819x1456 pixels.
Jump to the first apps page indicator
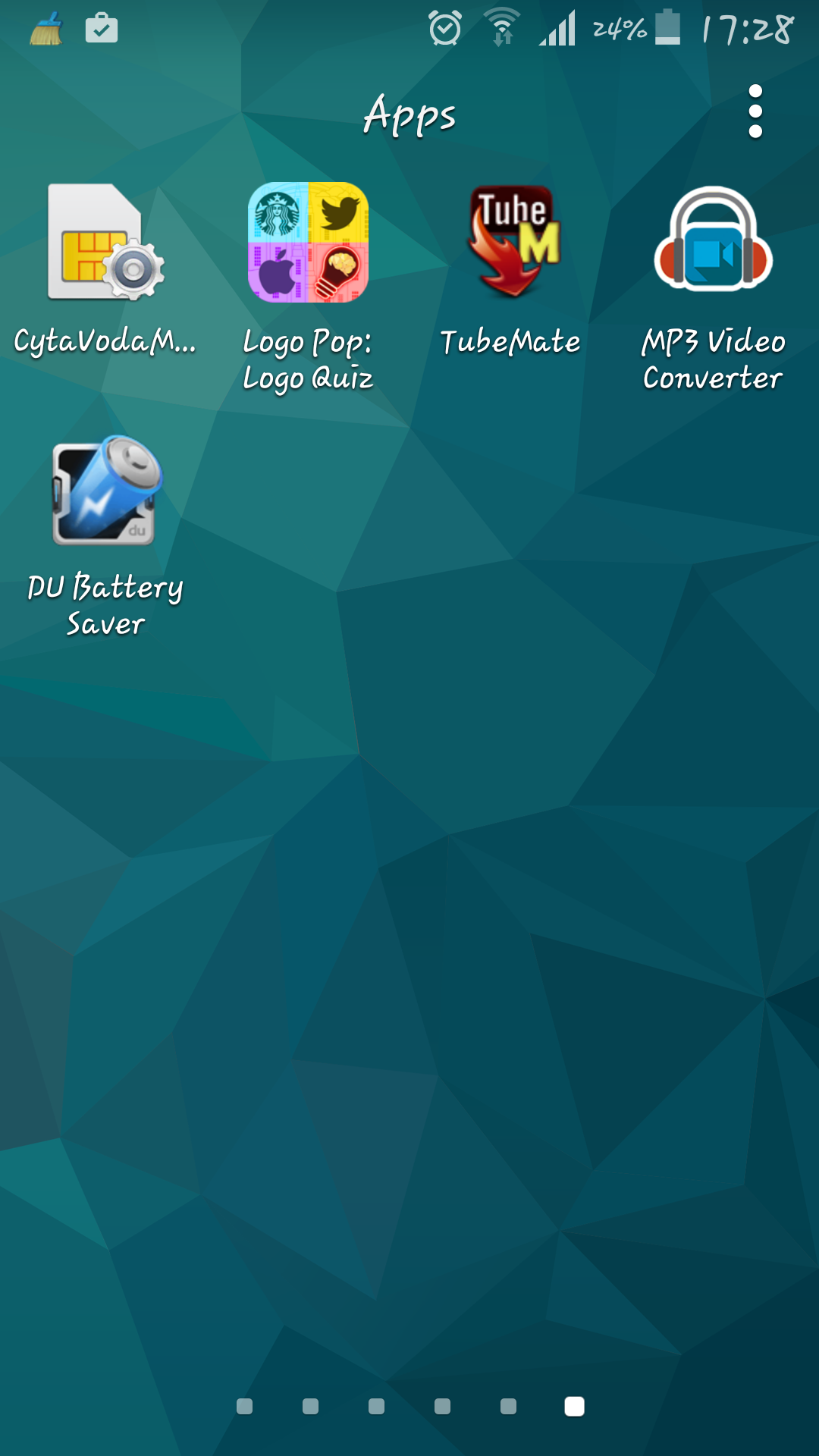pyautogui.click(x=244, y=1407)
